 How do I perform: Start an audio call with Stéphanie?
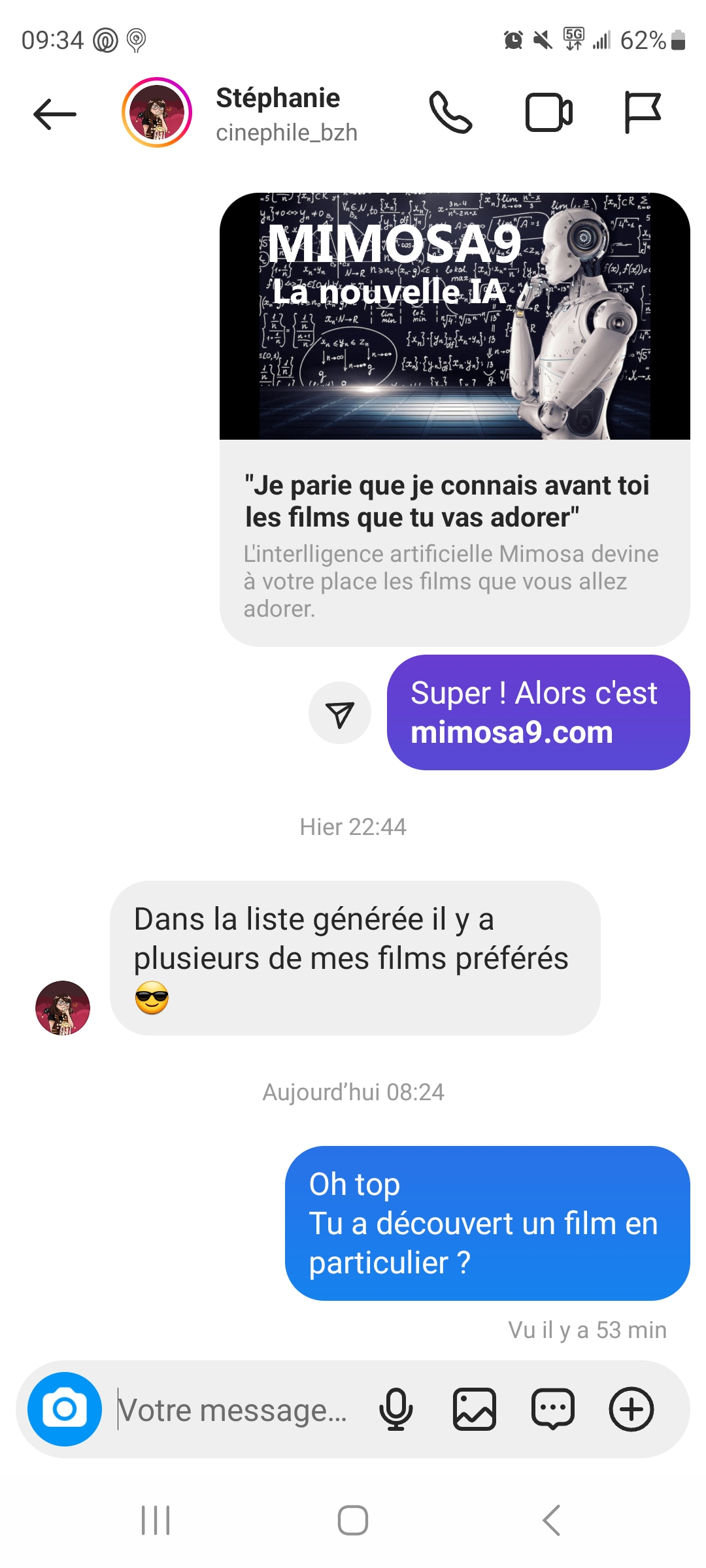tap(450, 113)
